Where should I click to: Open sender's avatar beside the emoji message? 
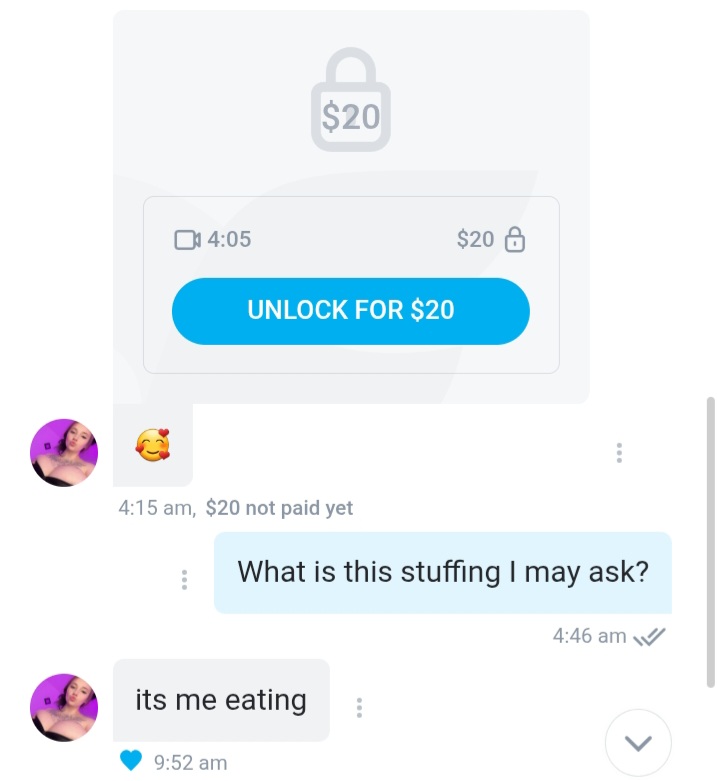coord(64,452)
